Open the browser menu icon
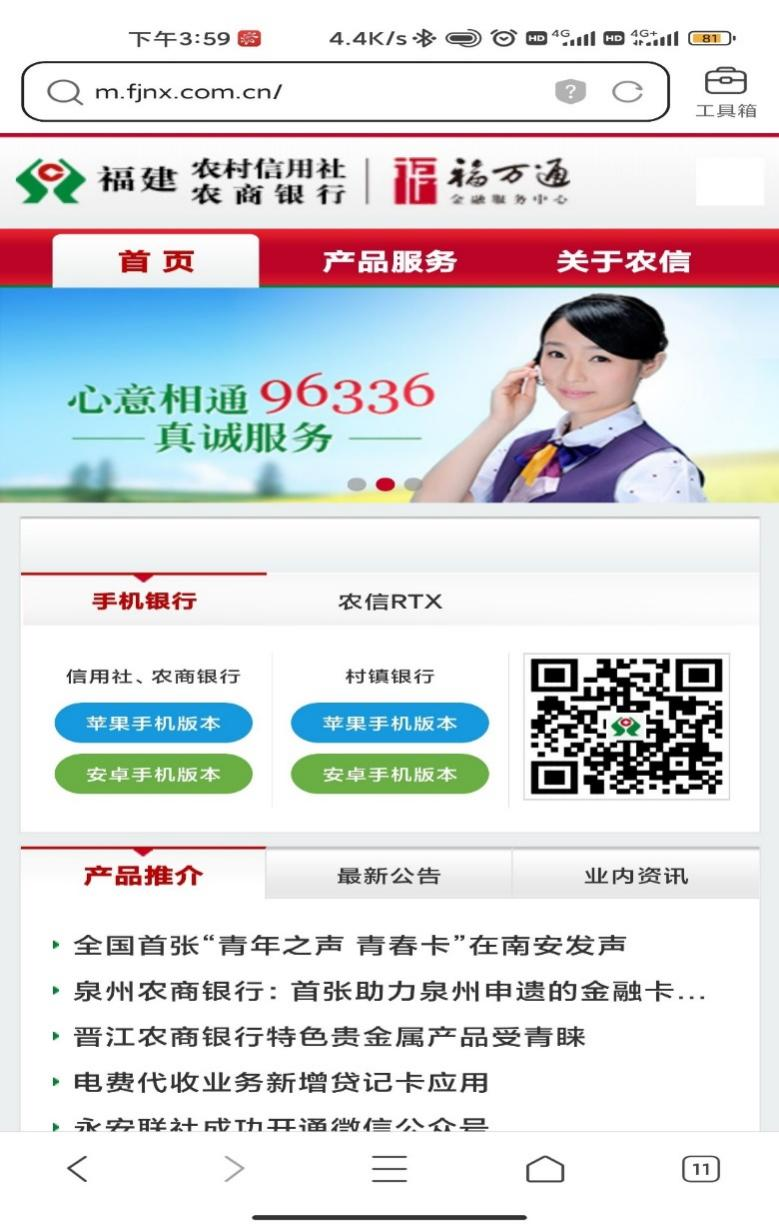 pos(389,1169)
